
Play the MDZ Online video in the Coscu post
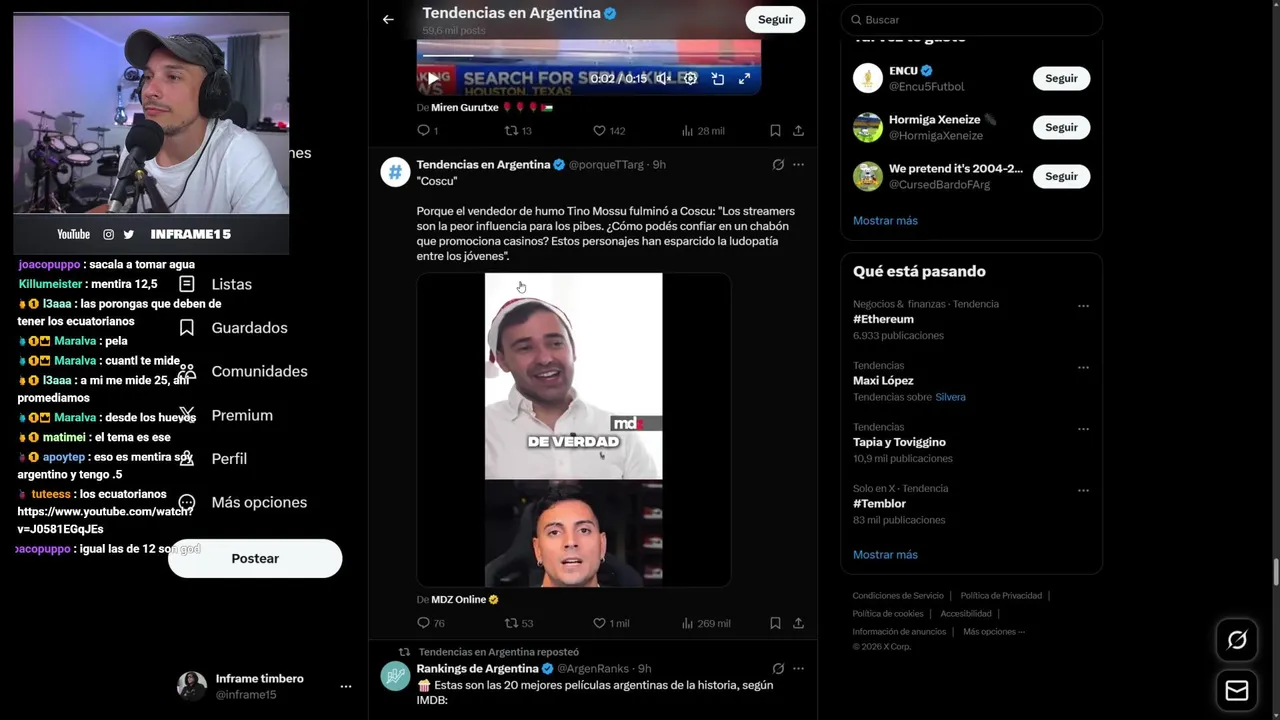[x=573, y=430]
